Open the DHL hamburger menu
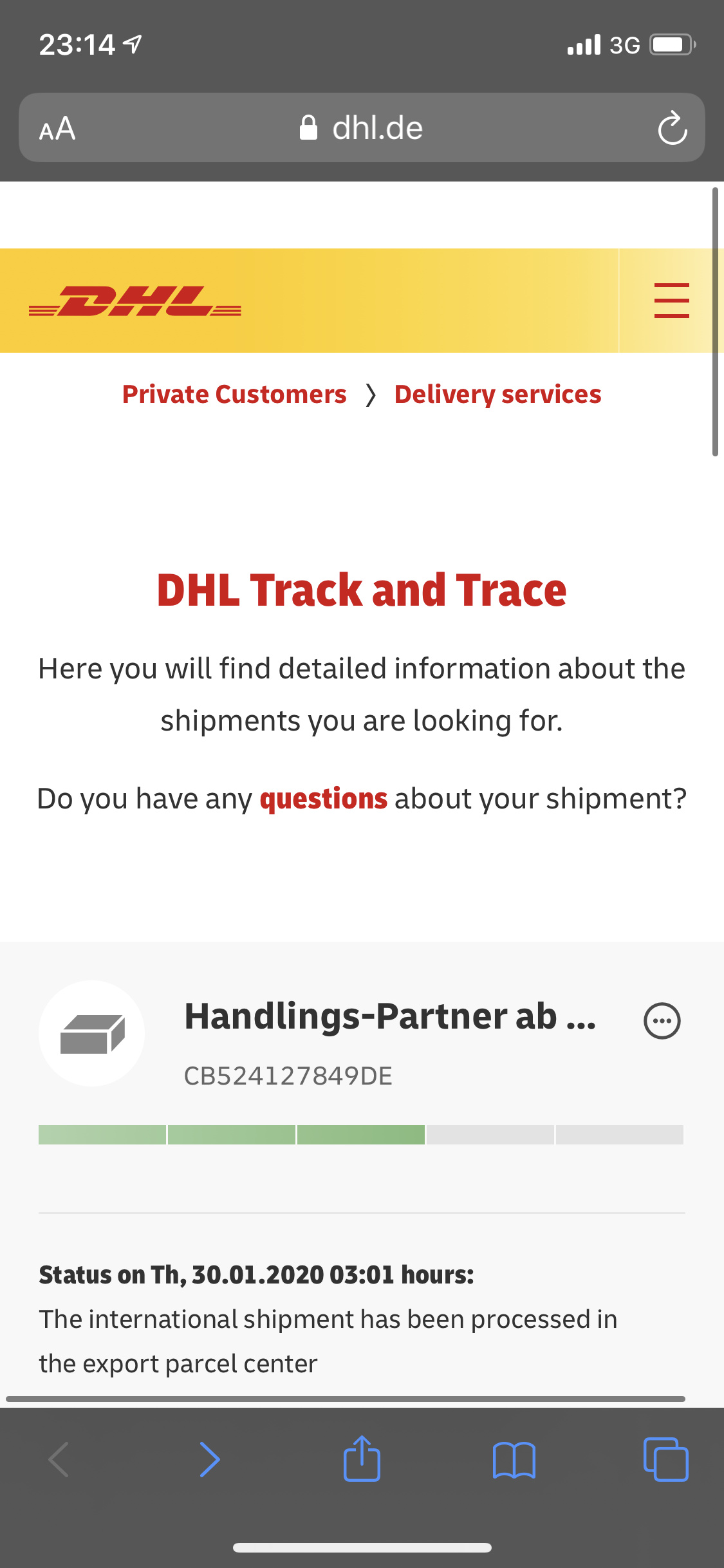724x1568 pixels. click(671, 301)
